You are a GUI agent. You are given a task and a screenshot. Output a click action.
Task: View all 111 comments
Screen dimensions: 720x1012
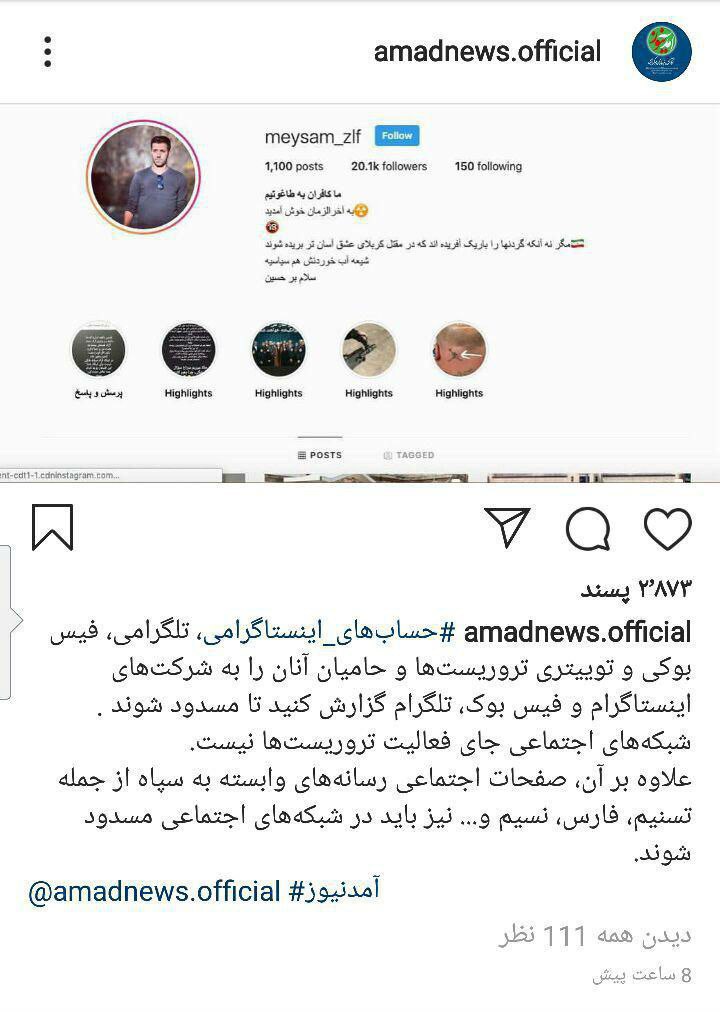pos(594,936)
